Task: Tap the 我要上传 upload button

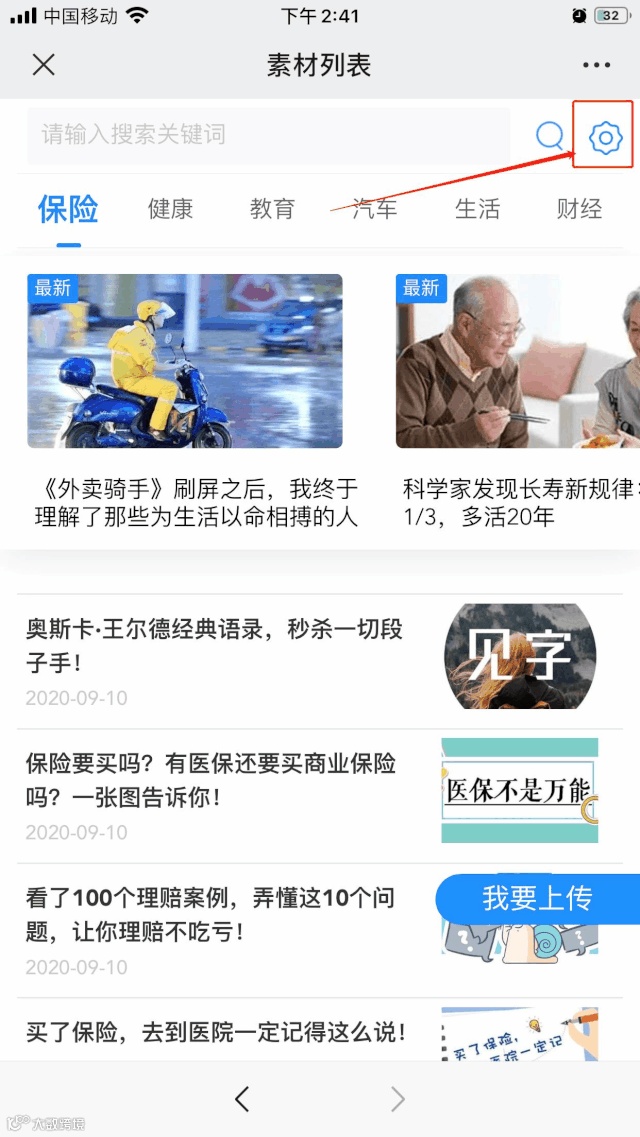Action: (x=538, y=898)
